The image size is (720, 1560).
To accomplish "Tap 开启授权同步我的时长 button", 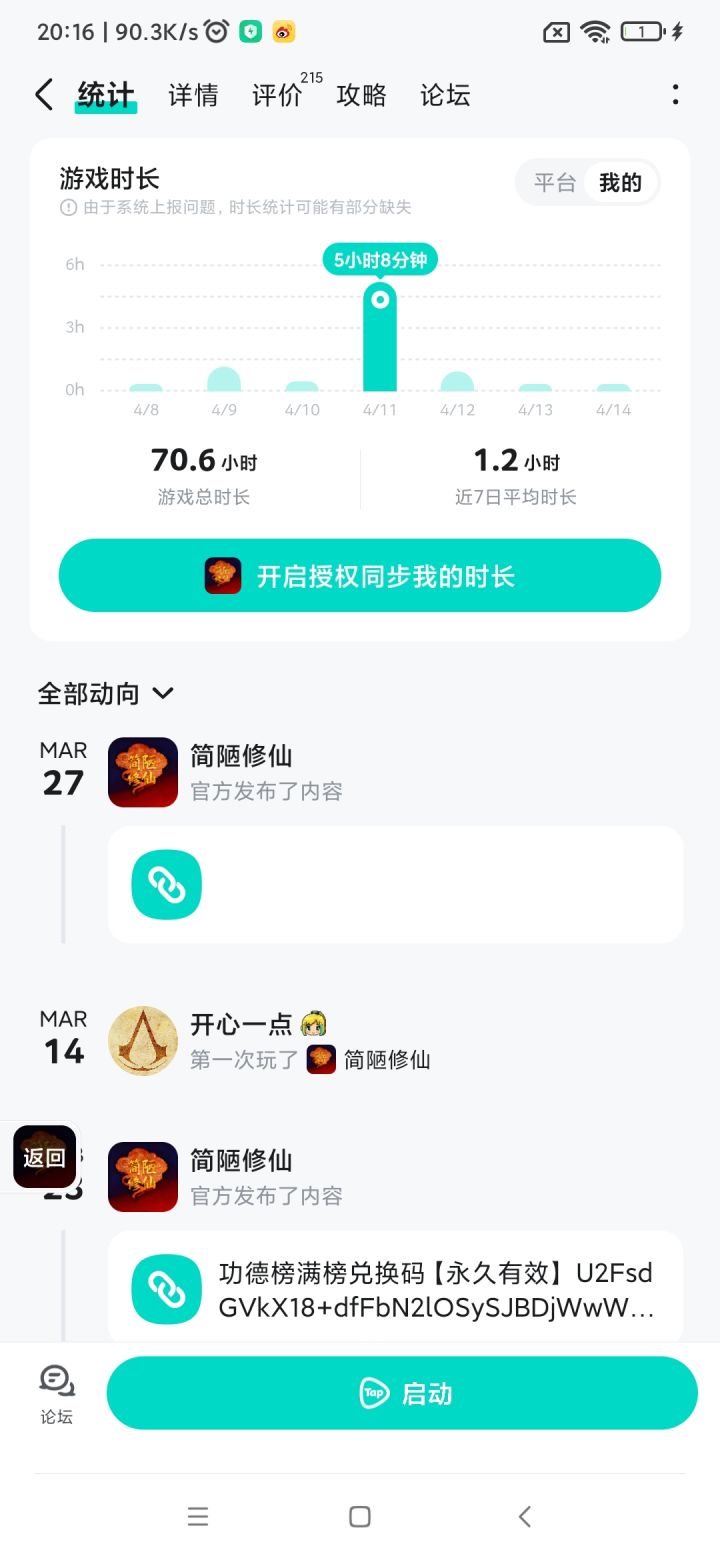I will tap(360, 575).
